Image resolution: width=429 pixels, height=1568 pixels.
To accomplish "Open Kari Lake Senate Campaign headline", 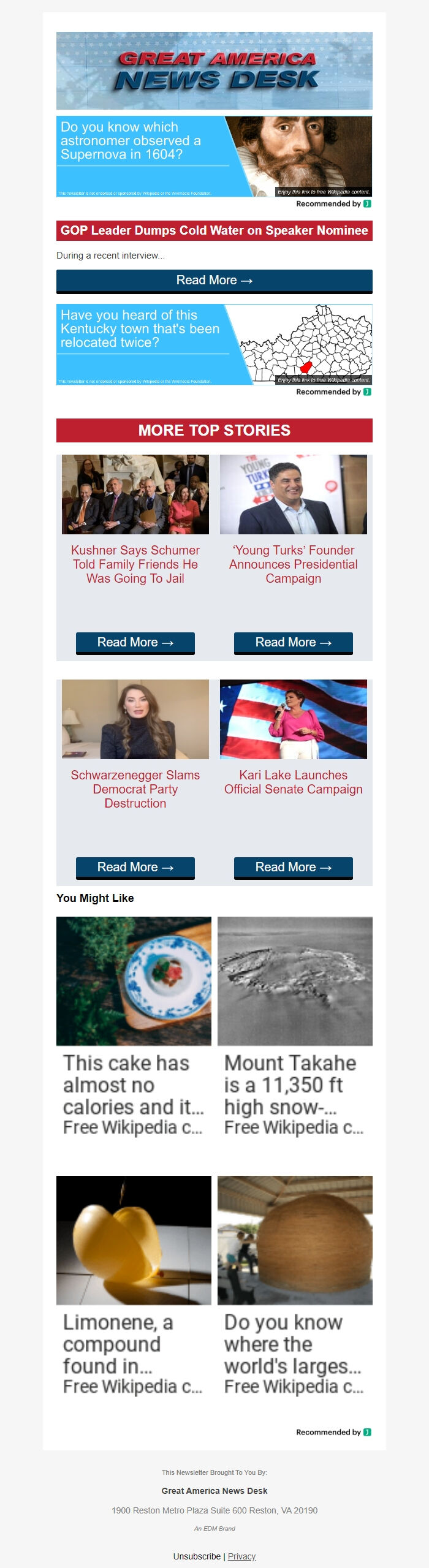I will 293,782.
